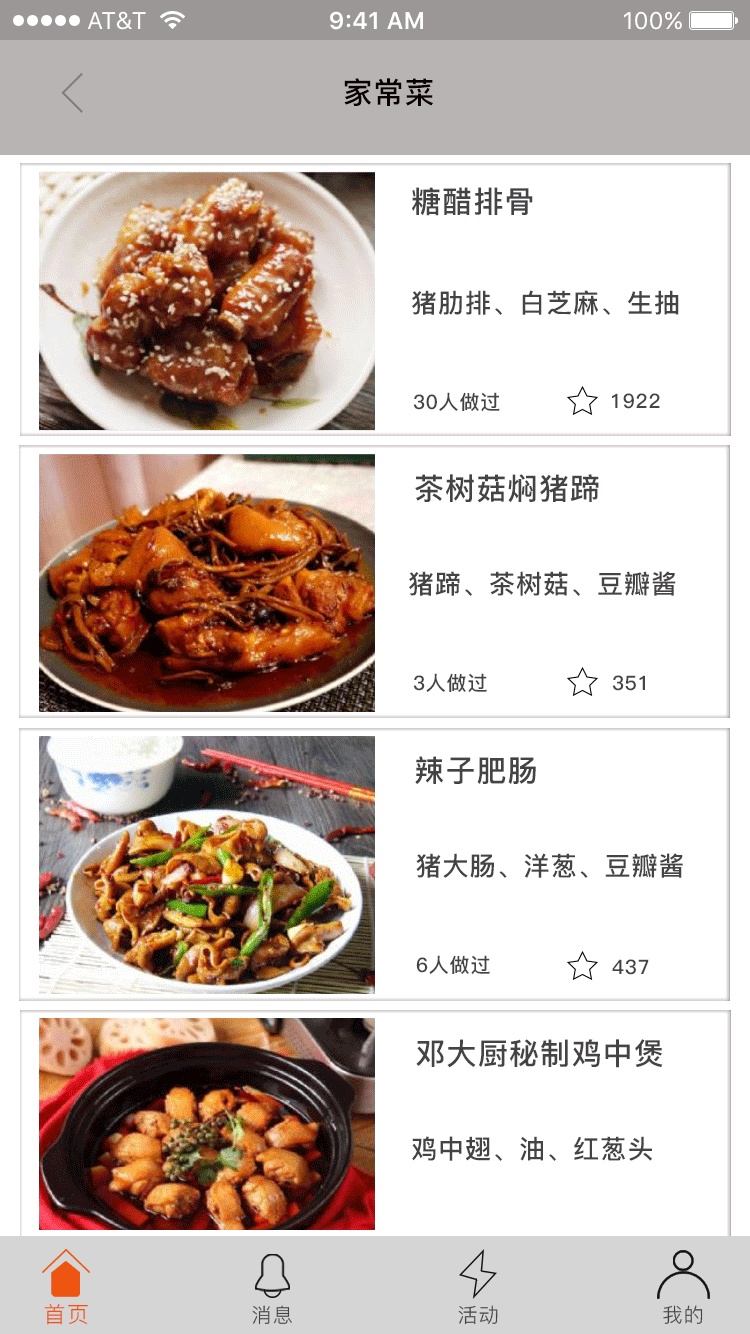The image size is (750, 1334).
Task: Open the 我的 profile tab
Action: (x=683, y=1287)
